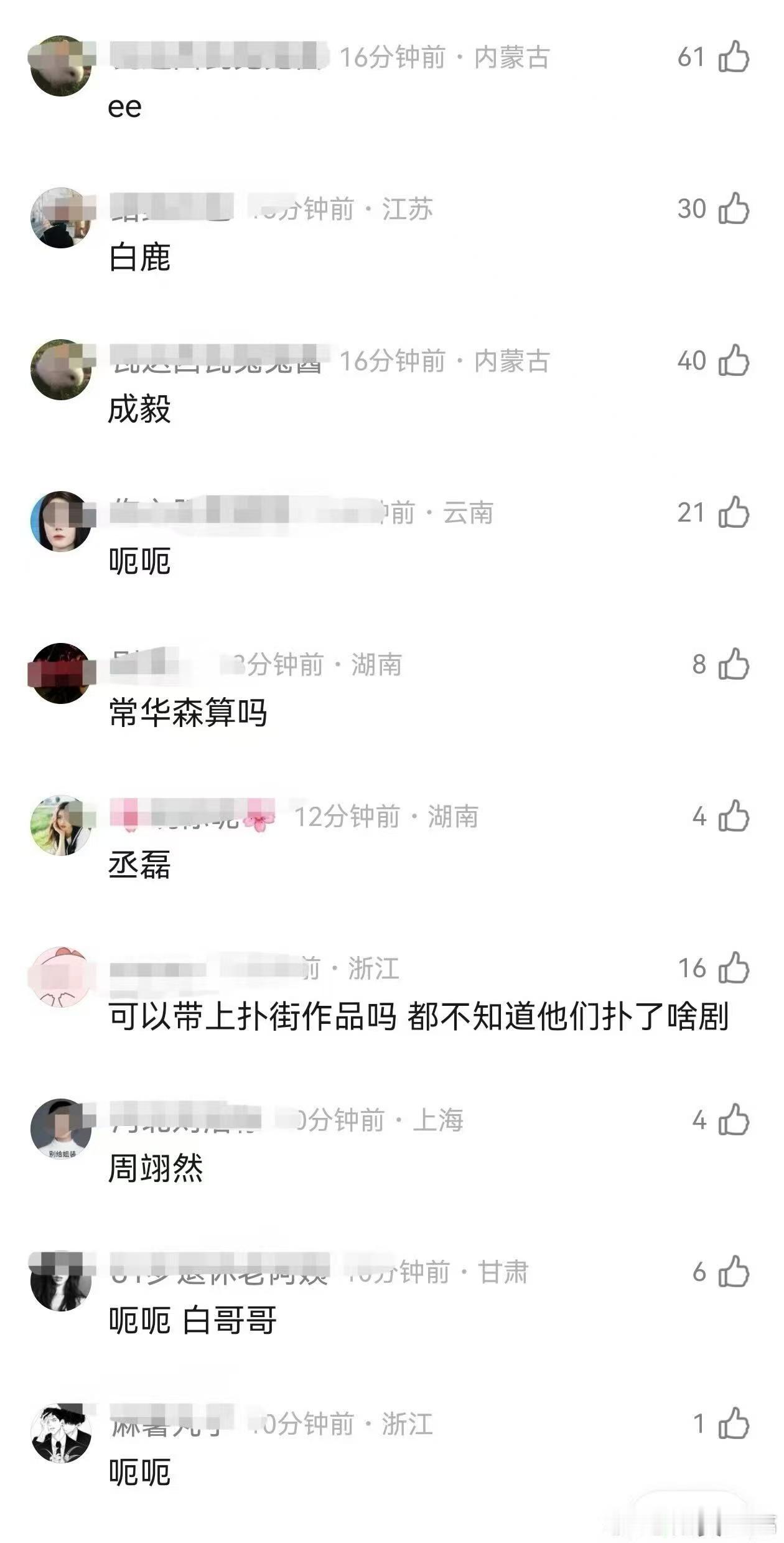Like the '丞磊' comment
The width and height of the screenshot is (784, 1543).
733,815
